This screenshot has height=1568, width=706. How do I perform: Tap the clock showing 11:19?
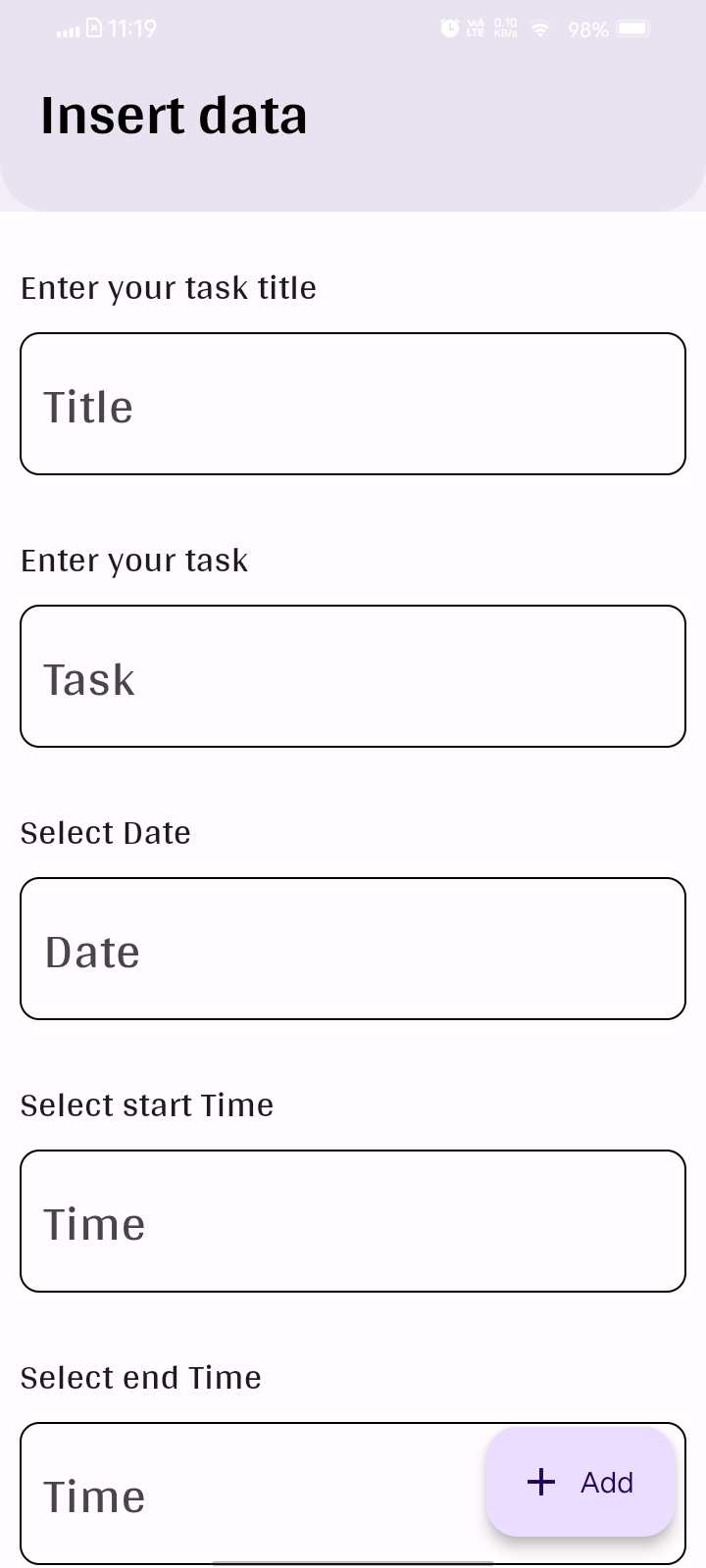[132, 28]
